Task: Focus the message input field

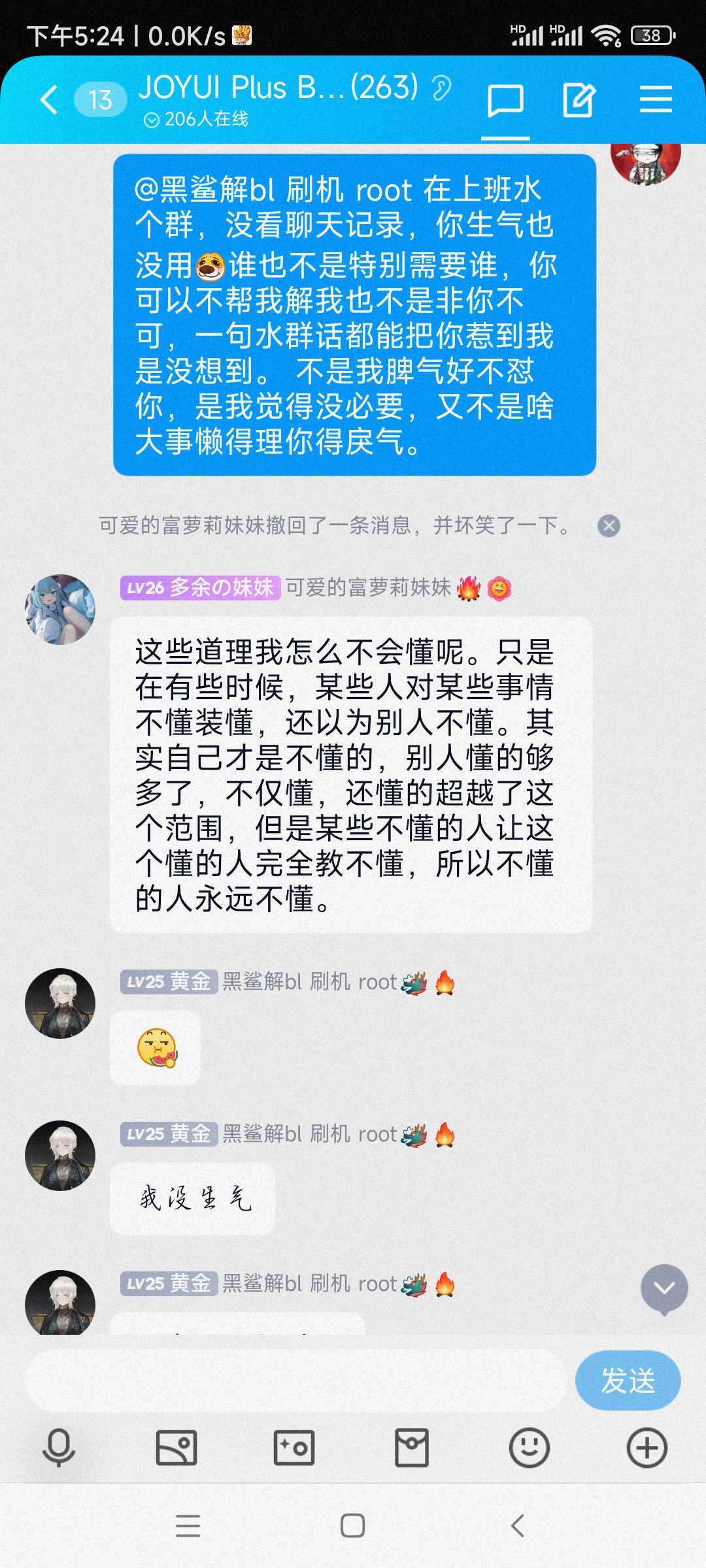Action: 294,1380
